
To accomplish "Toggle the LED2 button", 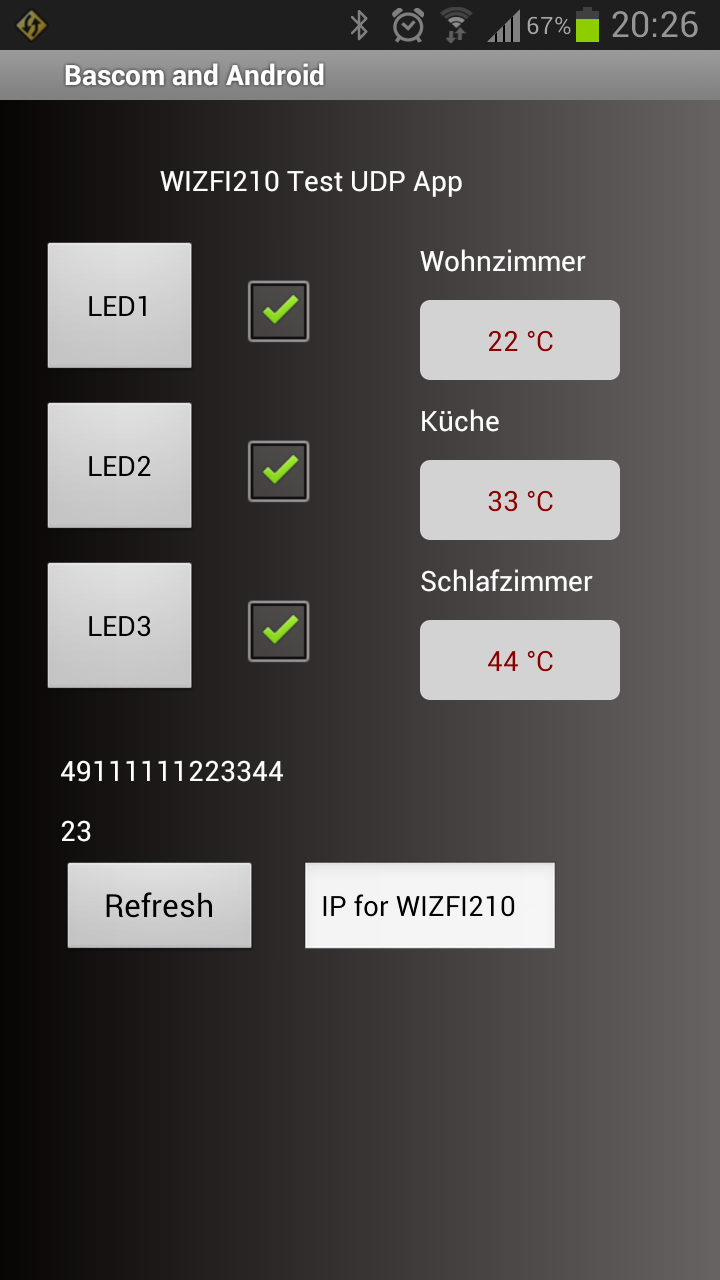I will (119, 465).
